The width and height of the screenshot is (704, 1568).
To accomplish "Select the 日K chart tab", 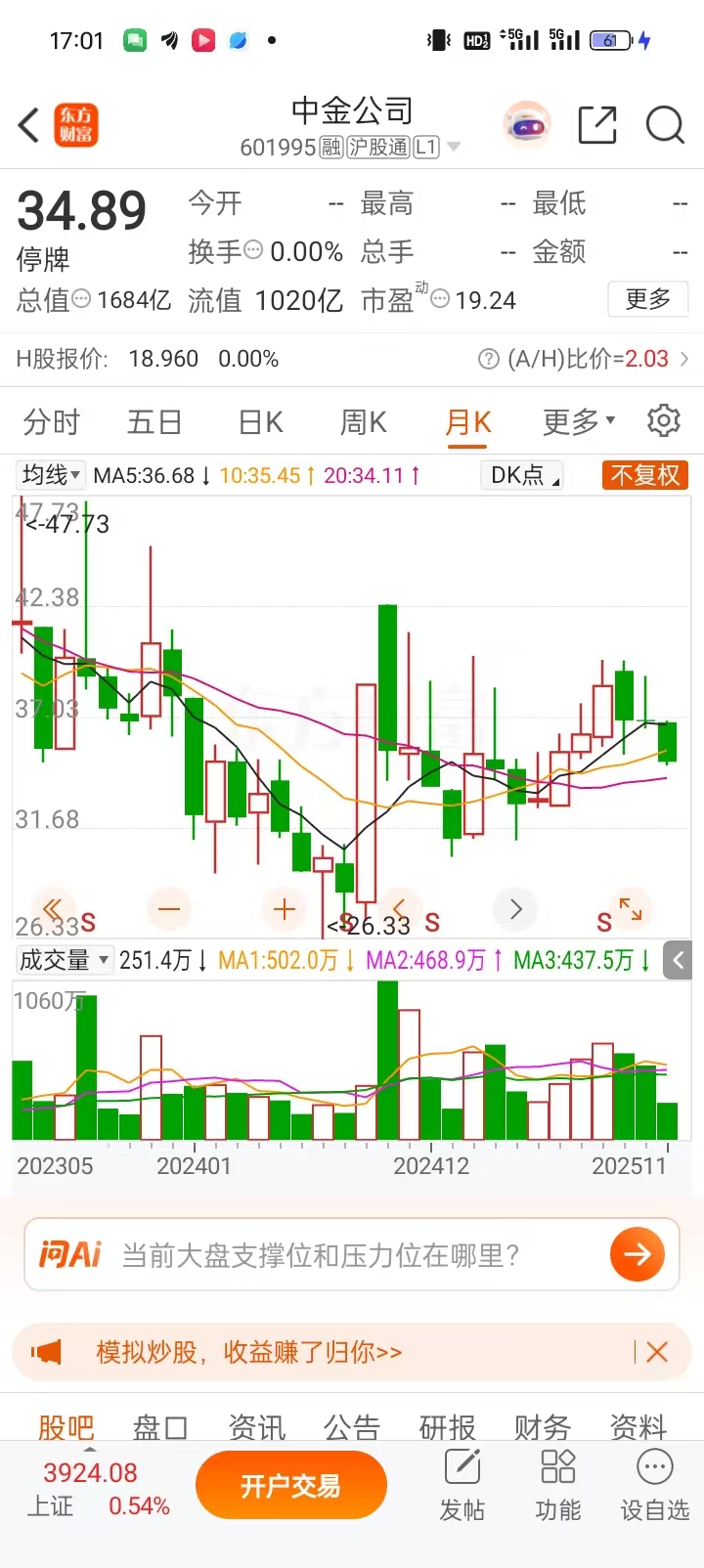I will 261,422.
